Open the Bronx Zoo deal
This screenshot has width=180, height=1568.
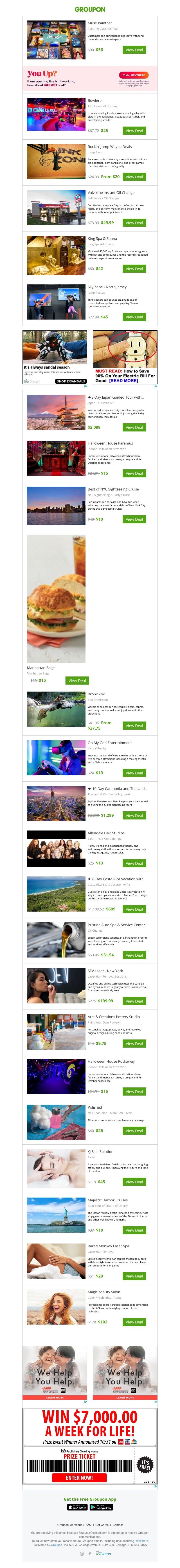coord(134,726)
